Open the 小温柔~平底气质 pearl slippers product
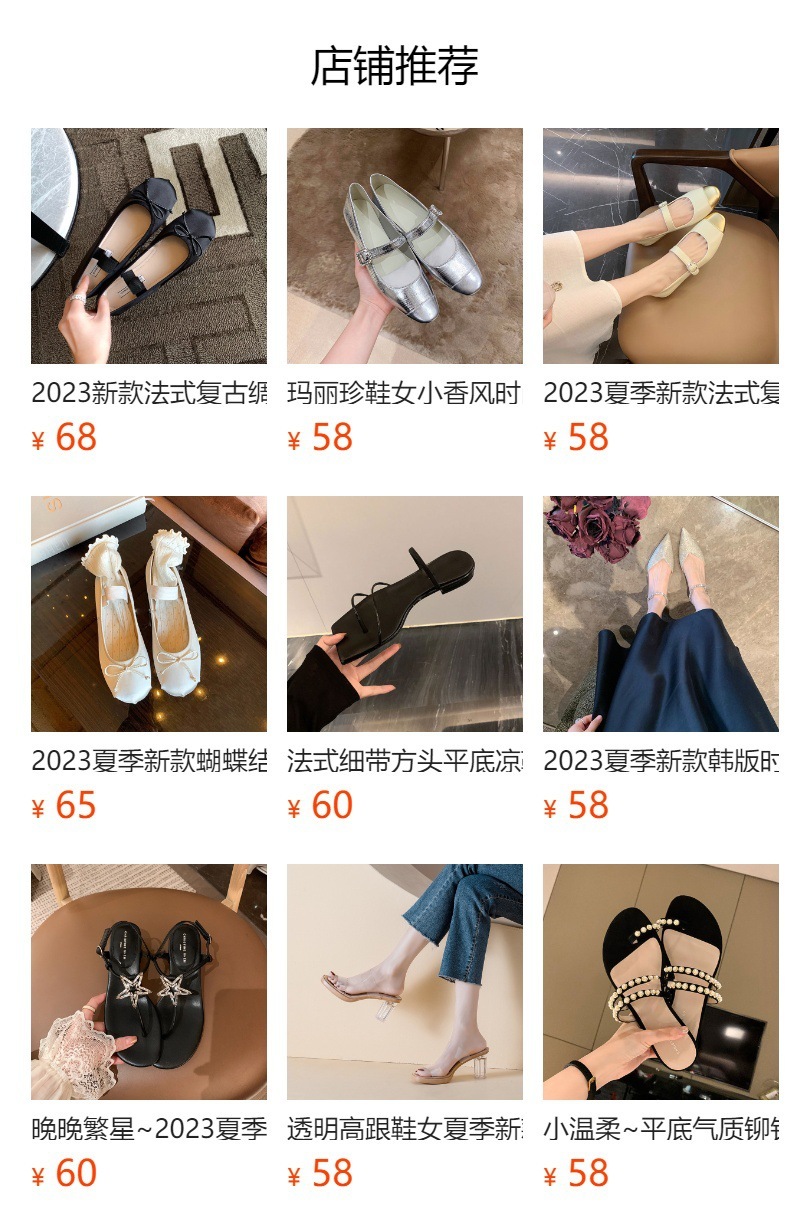The height and width of the screenshot is (1232, 790). coord(660,982)
